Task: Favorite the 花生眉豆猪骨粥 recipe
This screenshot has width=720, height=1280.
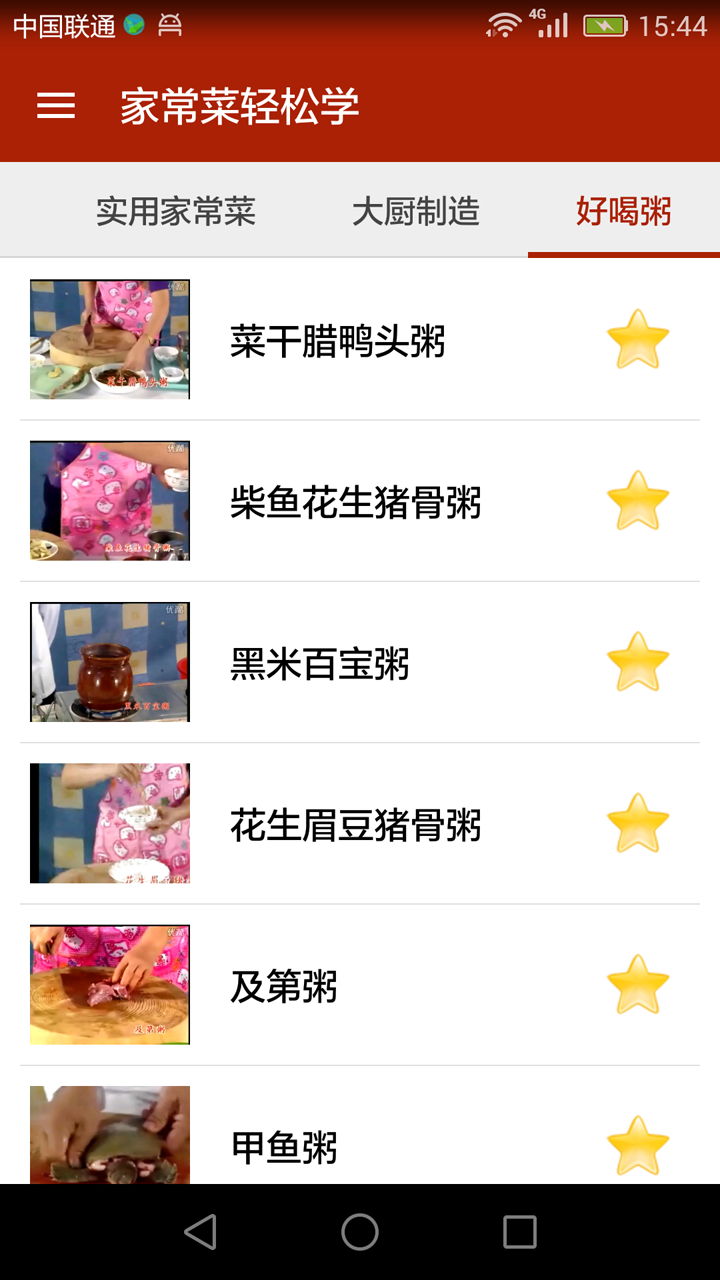Action: coord(638,824)
